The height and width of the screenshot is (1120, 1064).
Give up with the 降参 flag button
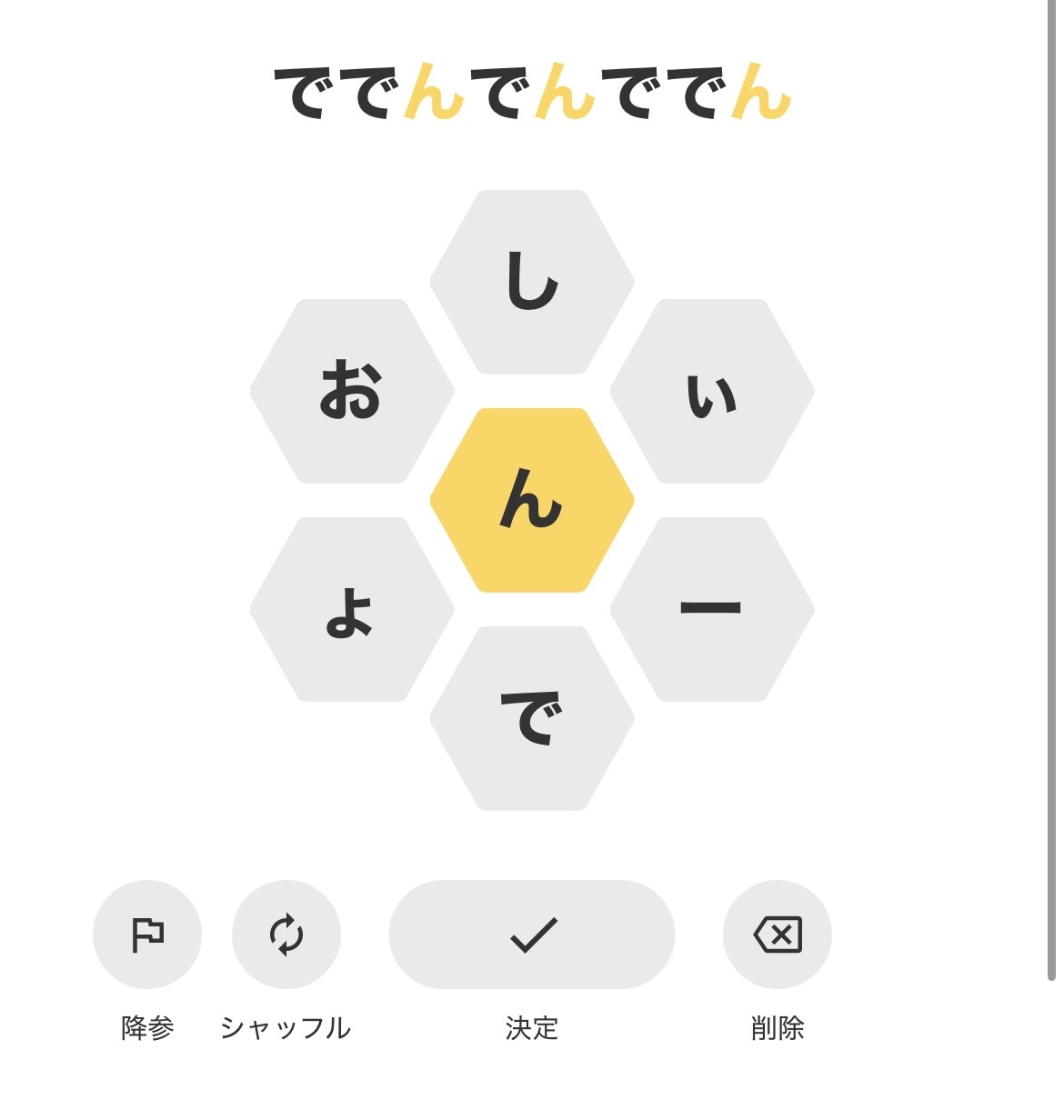click(x=147, y=934)
